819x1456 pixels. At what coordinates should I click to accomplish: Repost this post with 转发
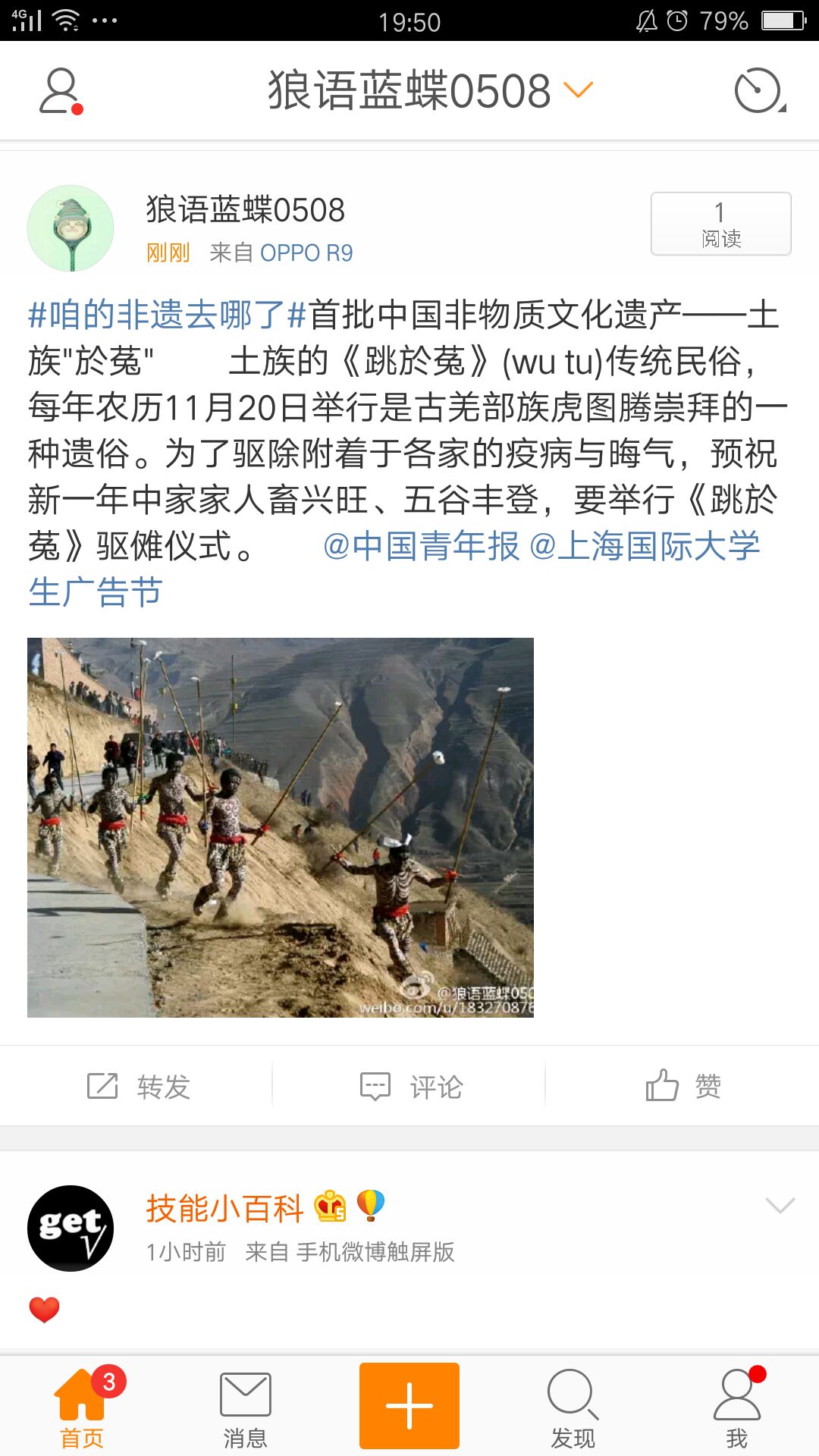tap(138, 1086)
